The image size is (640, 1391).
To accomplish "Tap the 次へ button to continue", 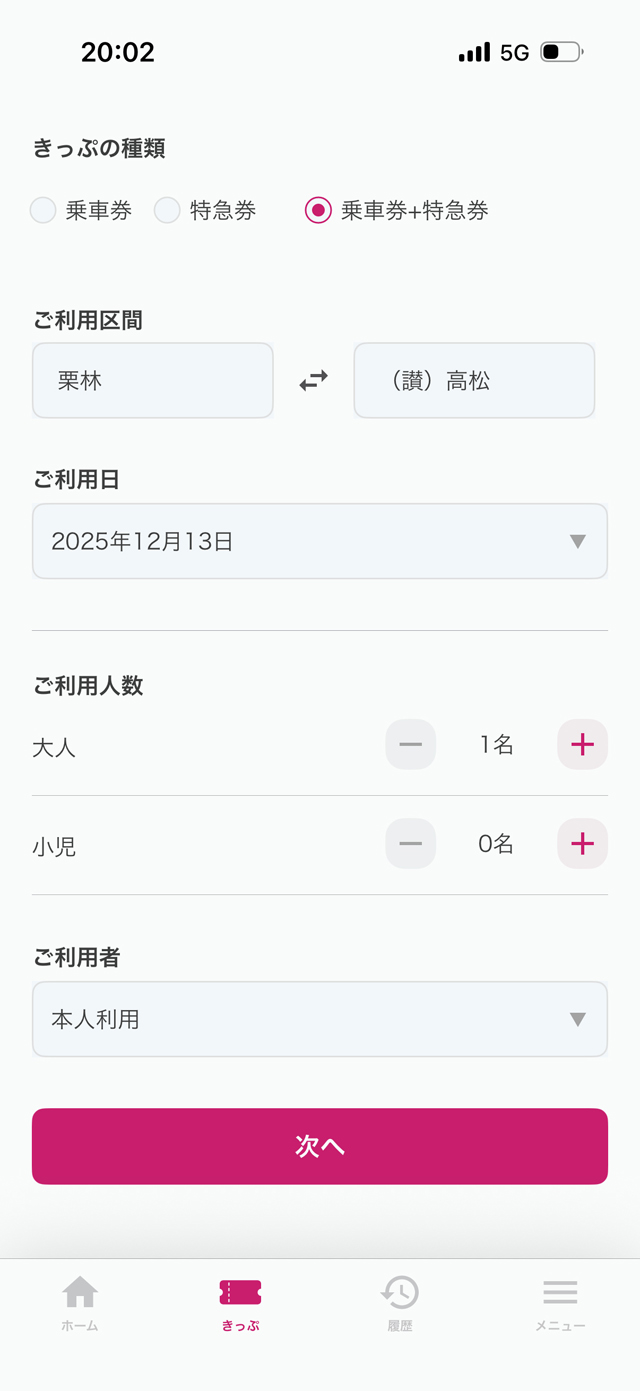I will (320, 1146).
